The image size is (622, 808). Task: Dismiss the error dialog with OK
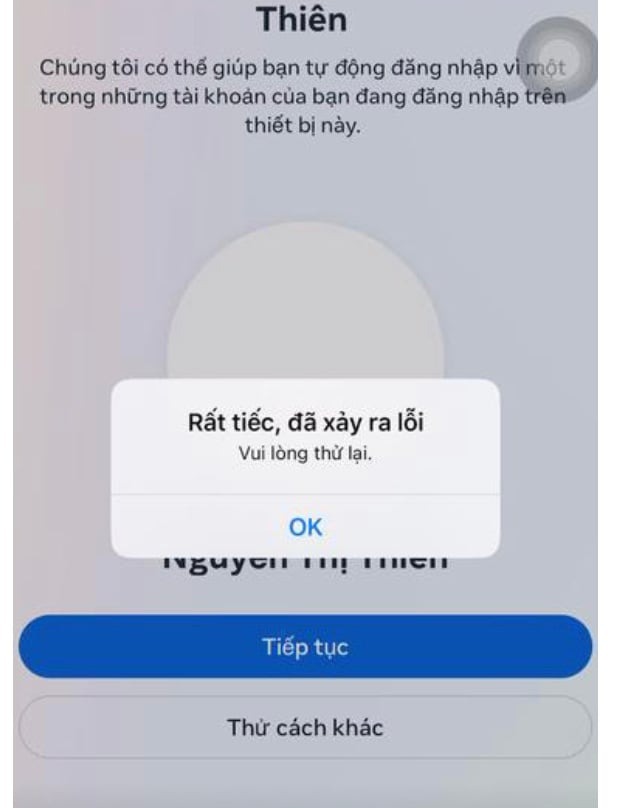coord(305,526)
